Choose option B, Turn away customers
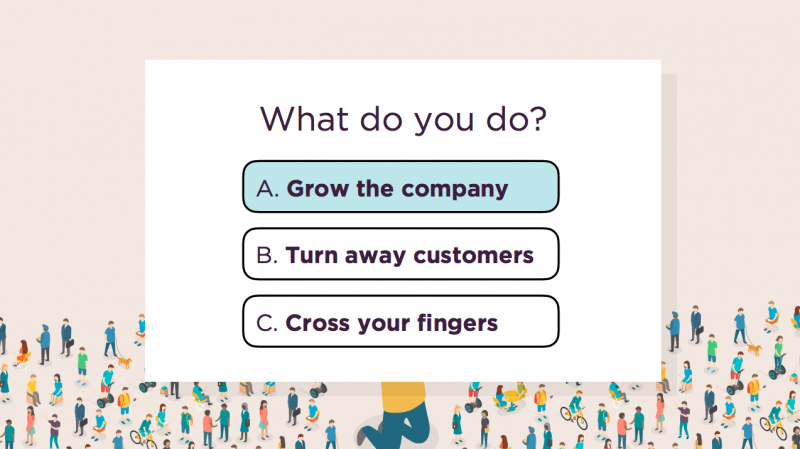This screenshot has width=800, height=449. pos(400,254)
